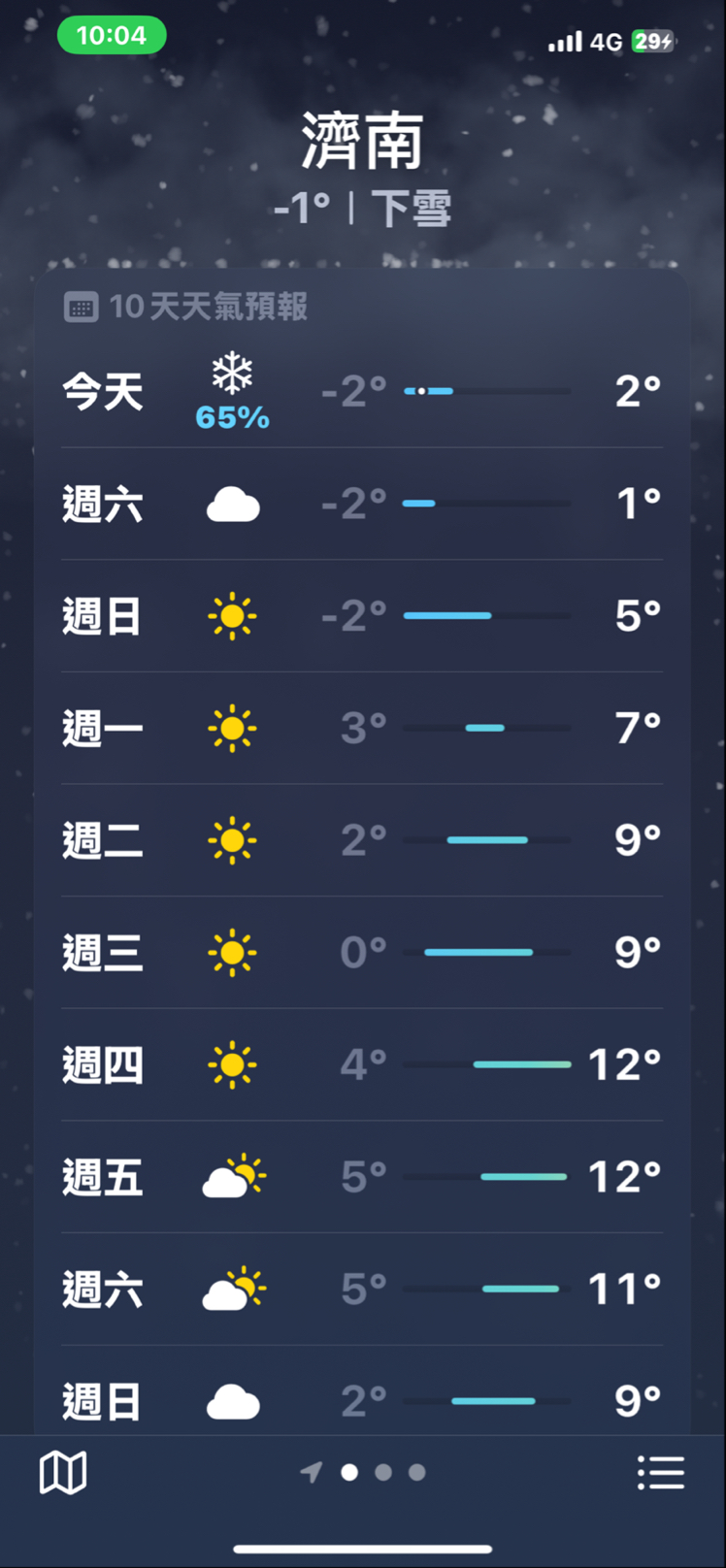This screenshot has height=1568, width=726.
Task: Open today's forecast row 今天
Action: pos(361,392)
